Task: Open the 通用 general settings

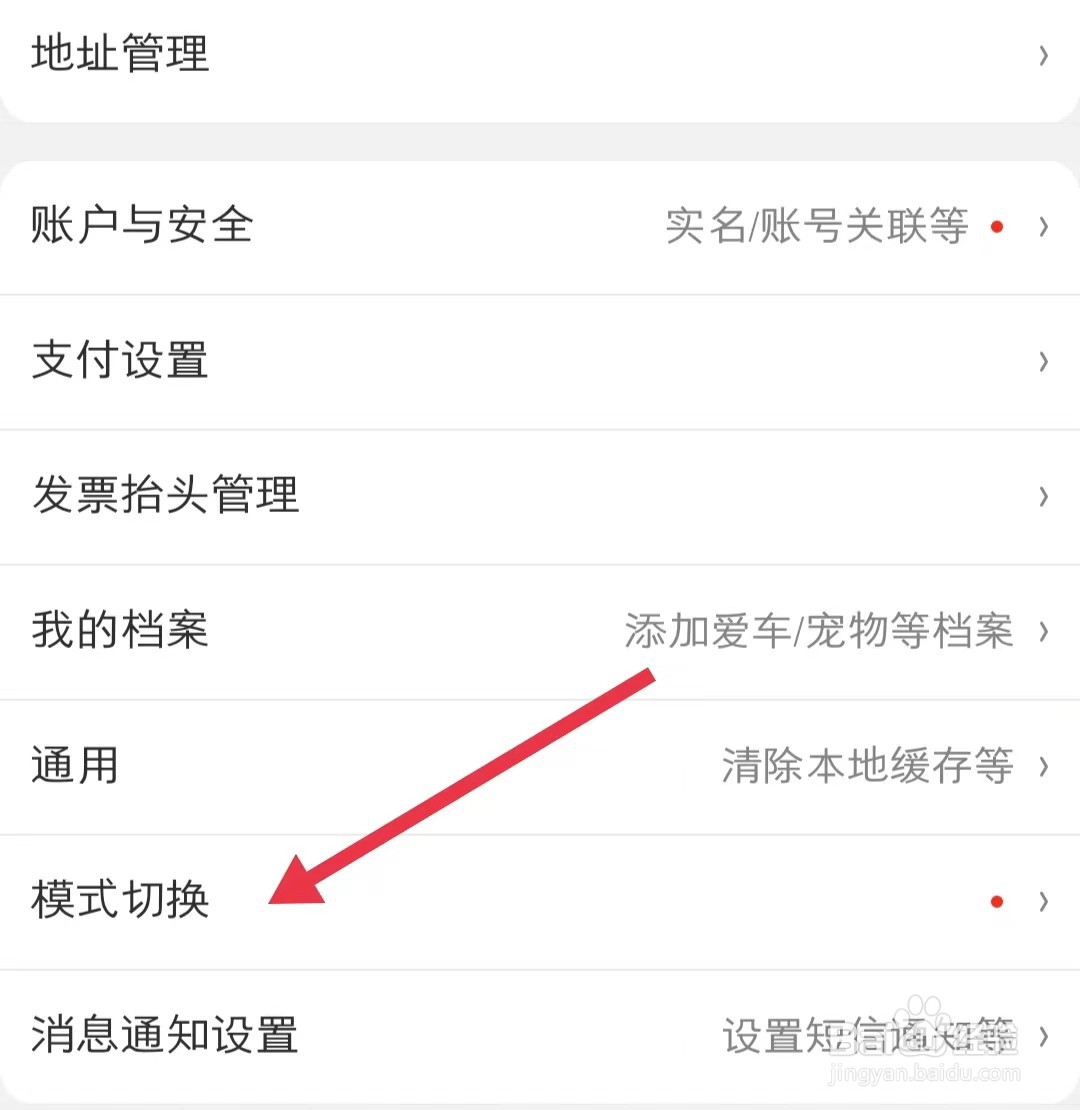Action: coord(75,767)
